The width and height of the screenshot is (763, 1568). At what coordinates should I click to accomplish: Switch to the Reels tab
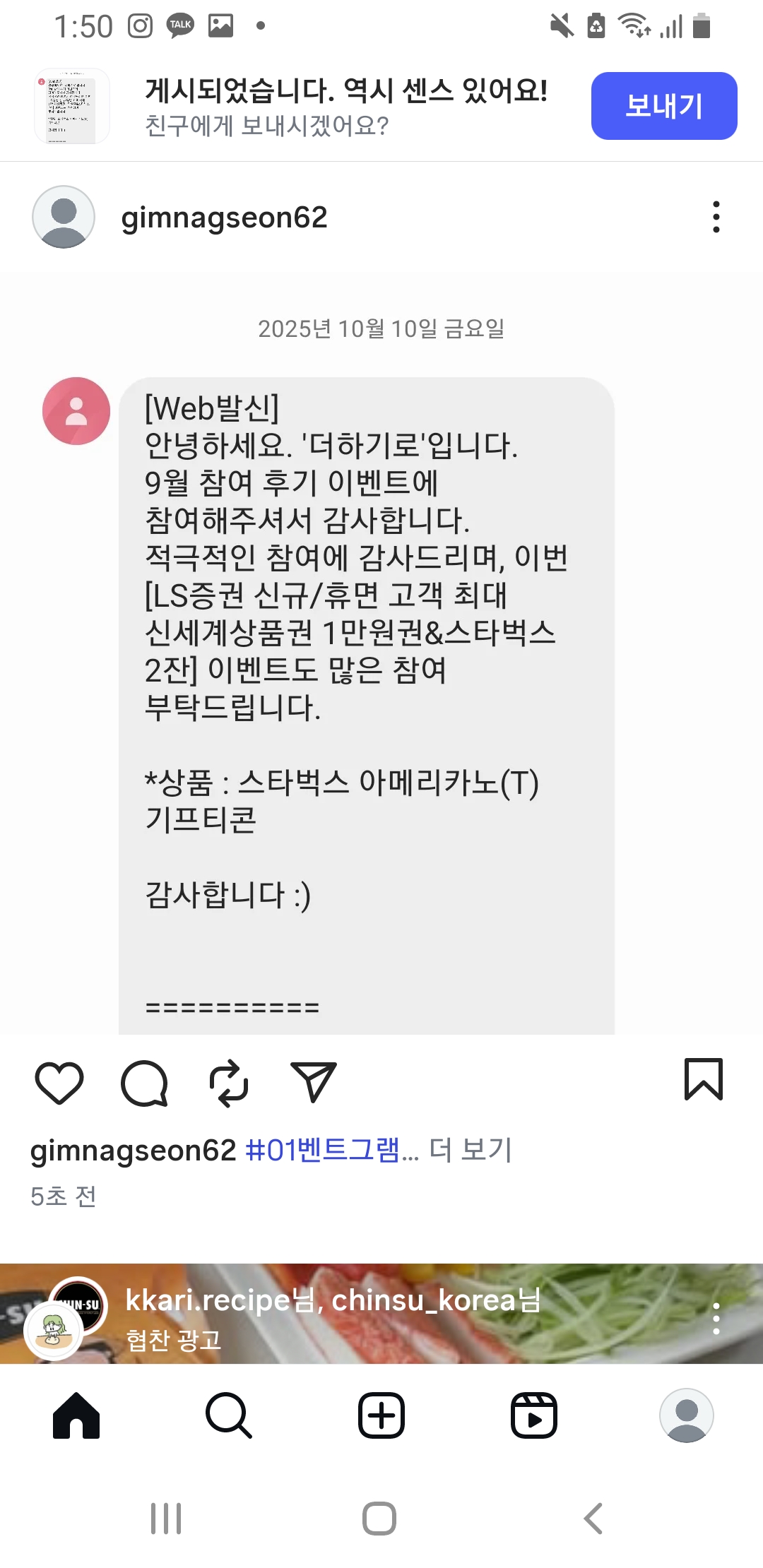[x=534, y=1415]
